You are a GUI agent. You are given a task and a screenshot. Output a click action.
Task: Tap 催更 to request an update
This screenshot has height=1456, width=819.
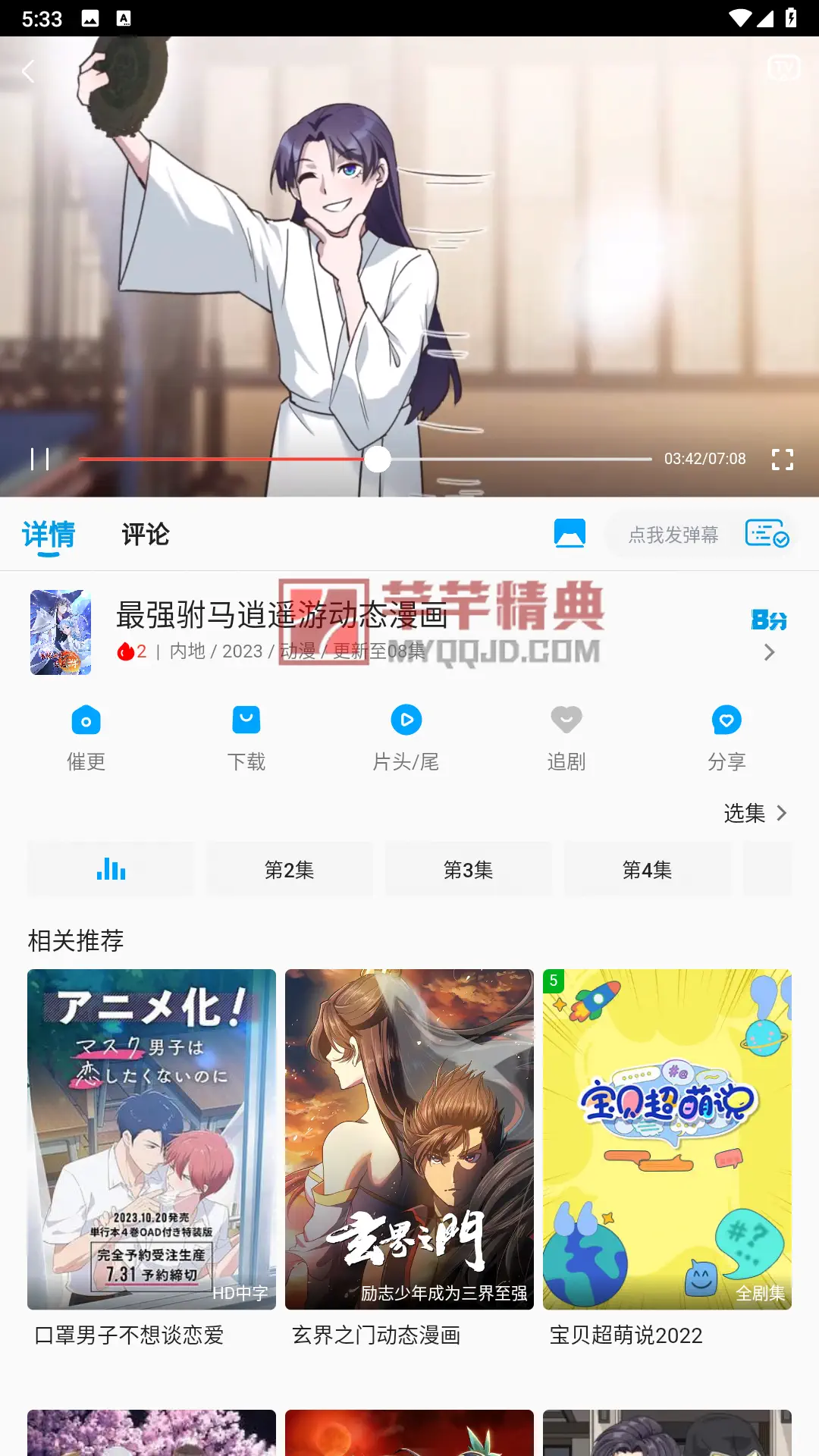pos(86,739)
